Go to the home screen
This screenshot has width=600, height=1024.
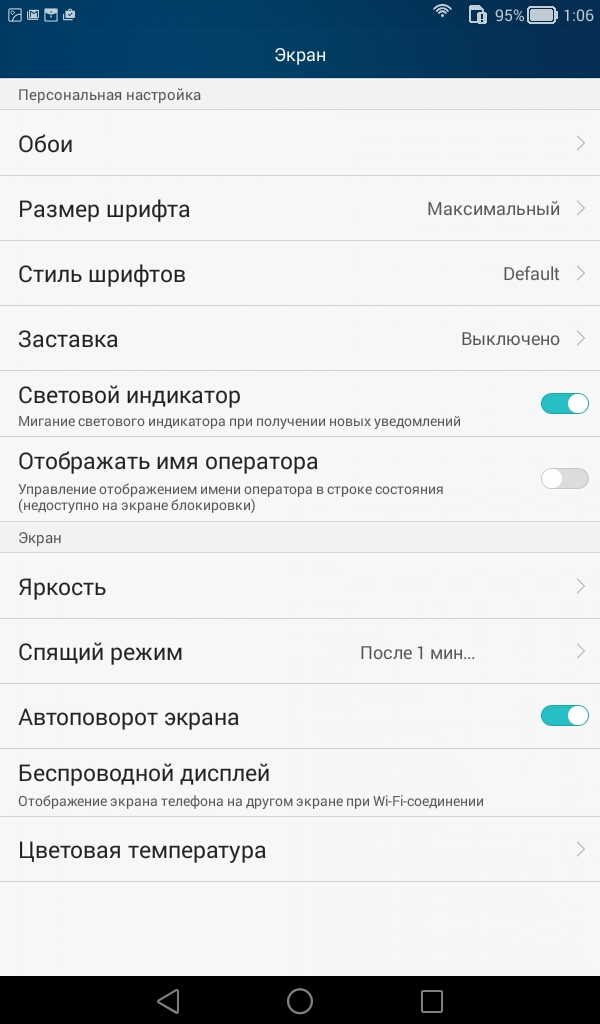300,1000
